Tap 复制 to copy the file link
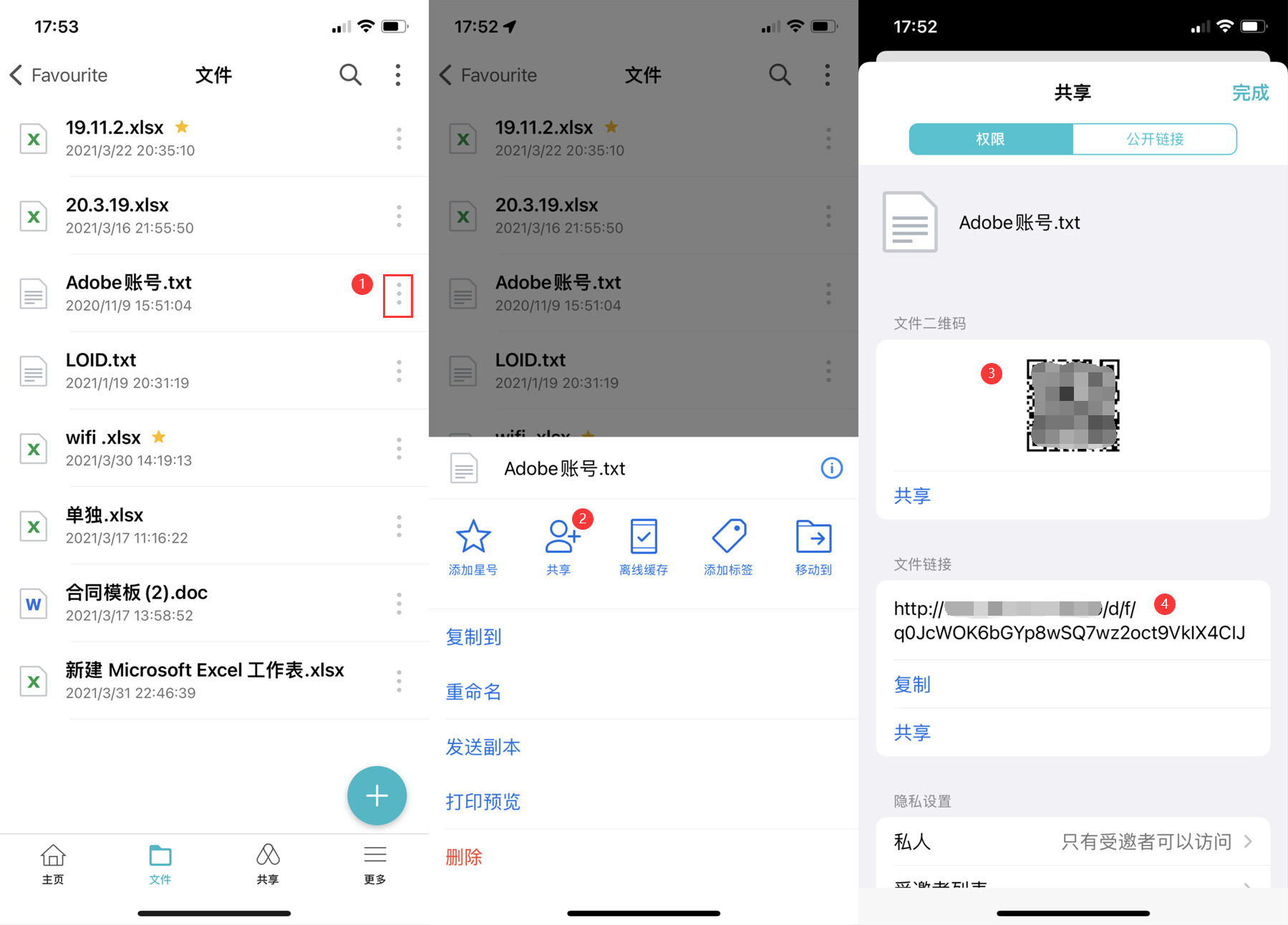The height and width of the screenshot is (925, 1288). tap(912, 684)
